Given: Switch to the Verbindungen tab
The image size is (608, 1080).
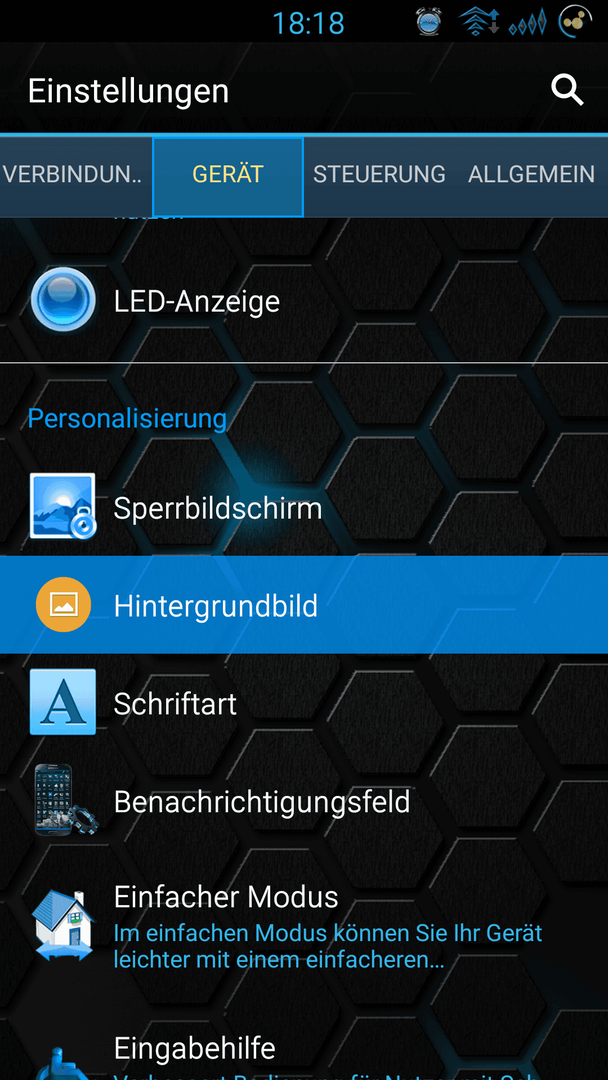Looking at the screenshot, I should (x=74, y=174).
